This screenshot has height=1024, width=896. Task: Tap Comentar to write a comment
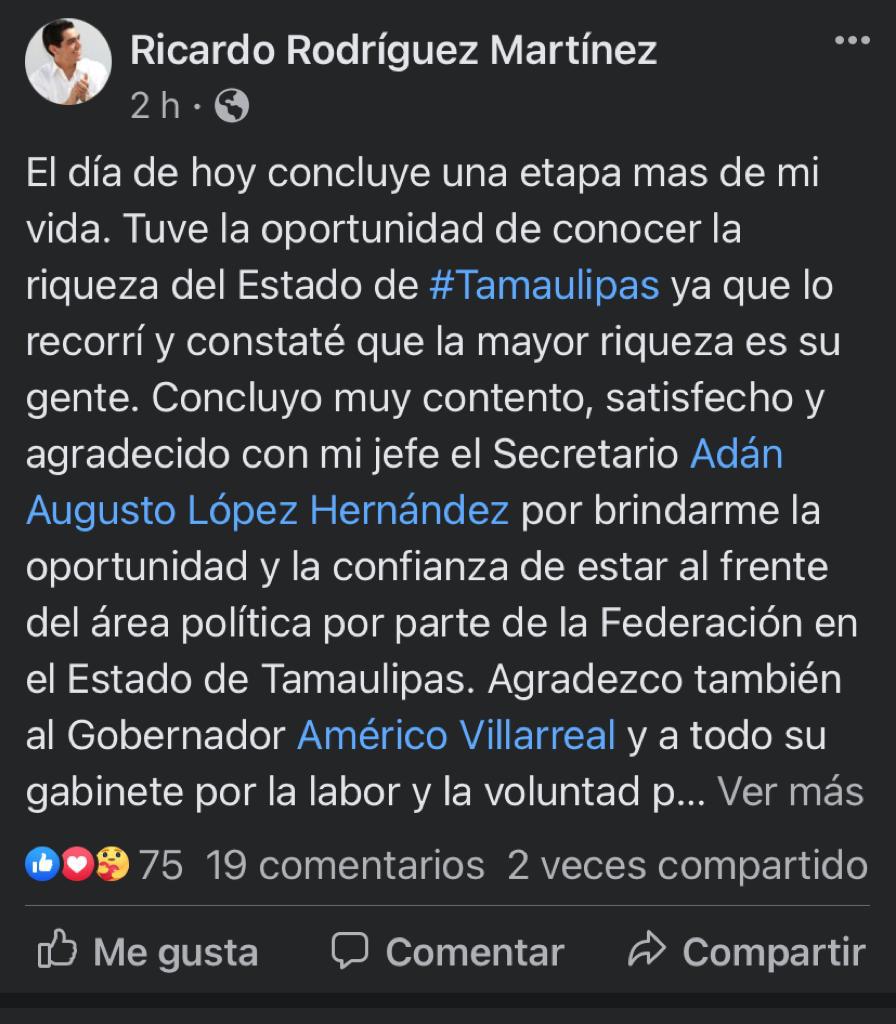448,951
